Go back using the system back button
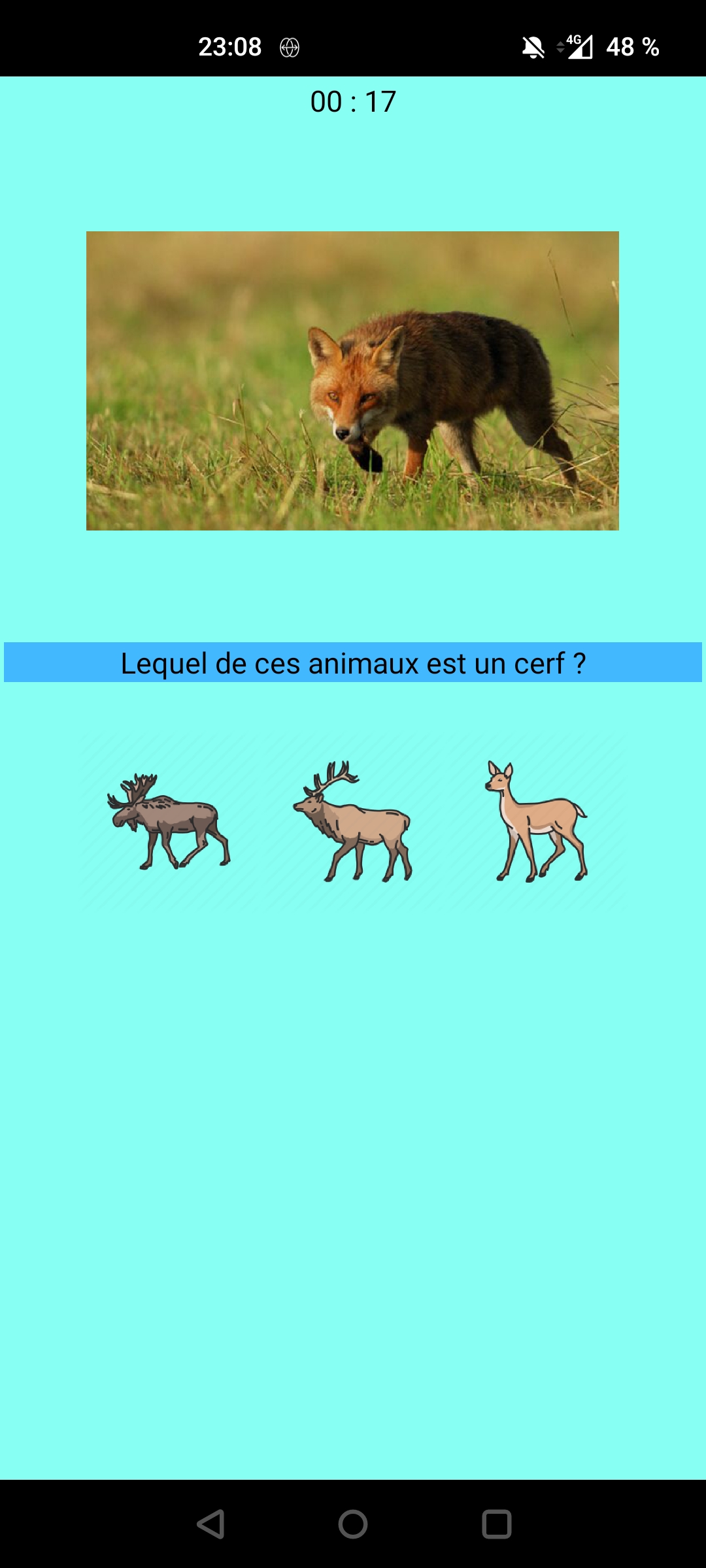 (210, 1524)
